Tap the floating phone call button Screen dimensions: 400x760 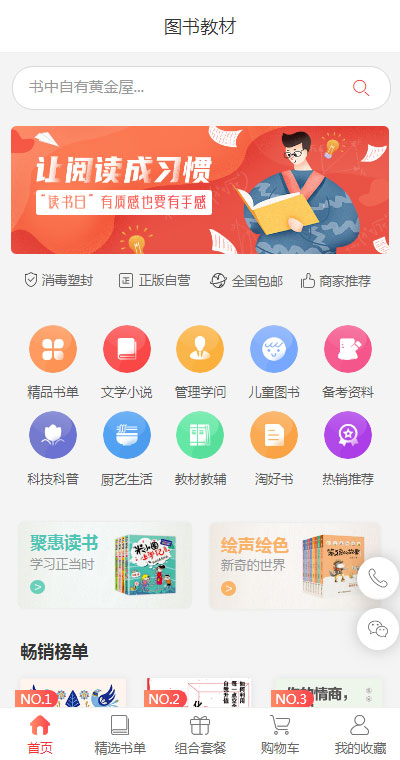(378, 578)
